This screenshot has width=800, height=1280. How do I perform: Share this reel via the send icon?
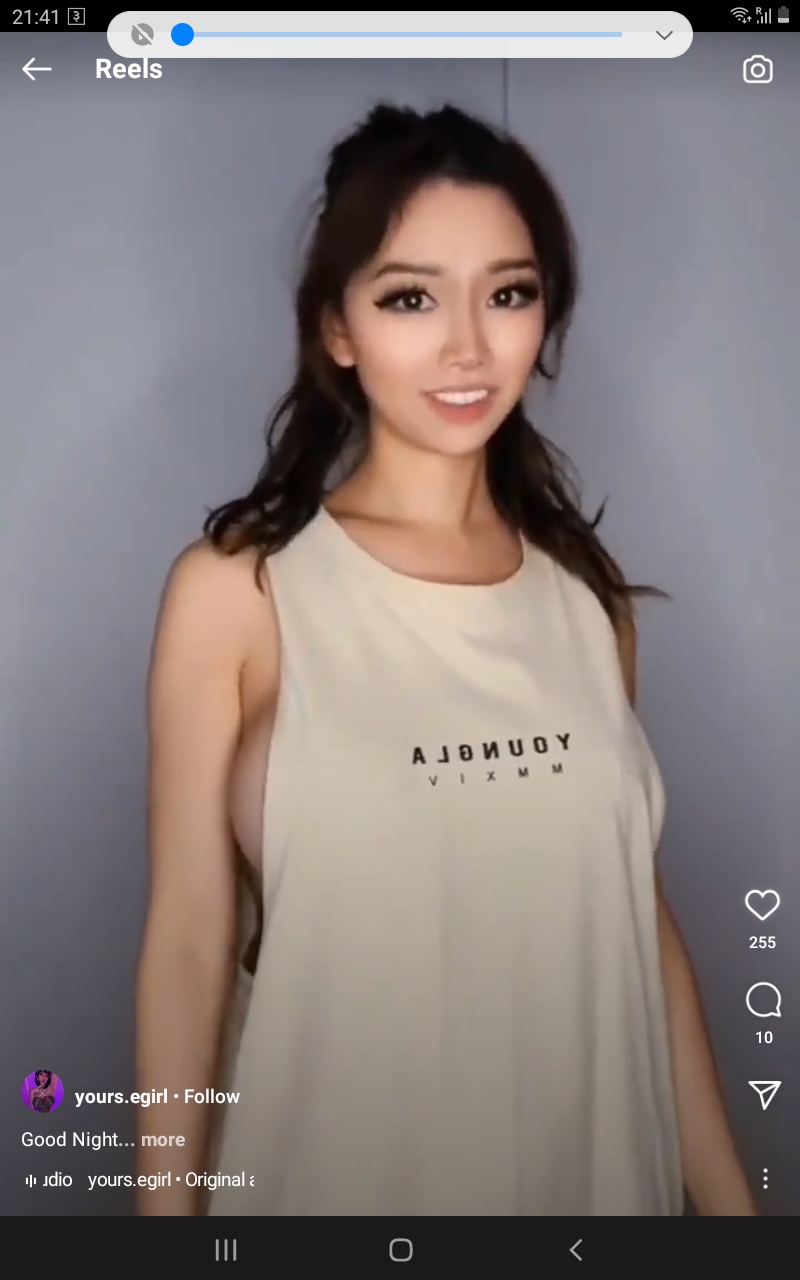[x=764, y=1094]
